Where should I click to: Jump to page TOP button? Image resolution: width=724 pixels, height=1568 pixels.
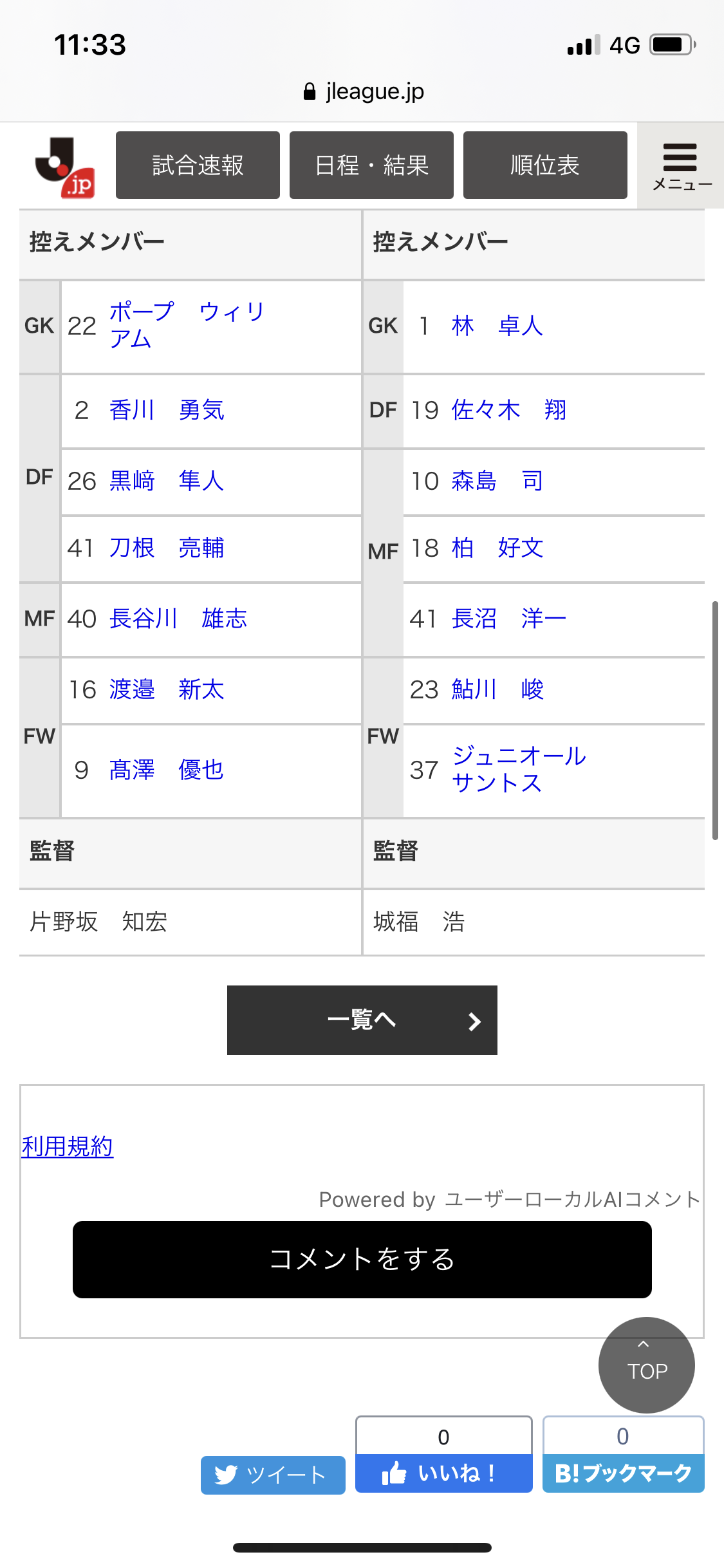(x=646, y=1365)
